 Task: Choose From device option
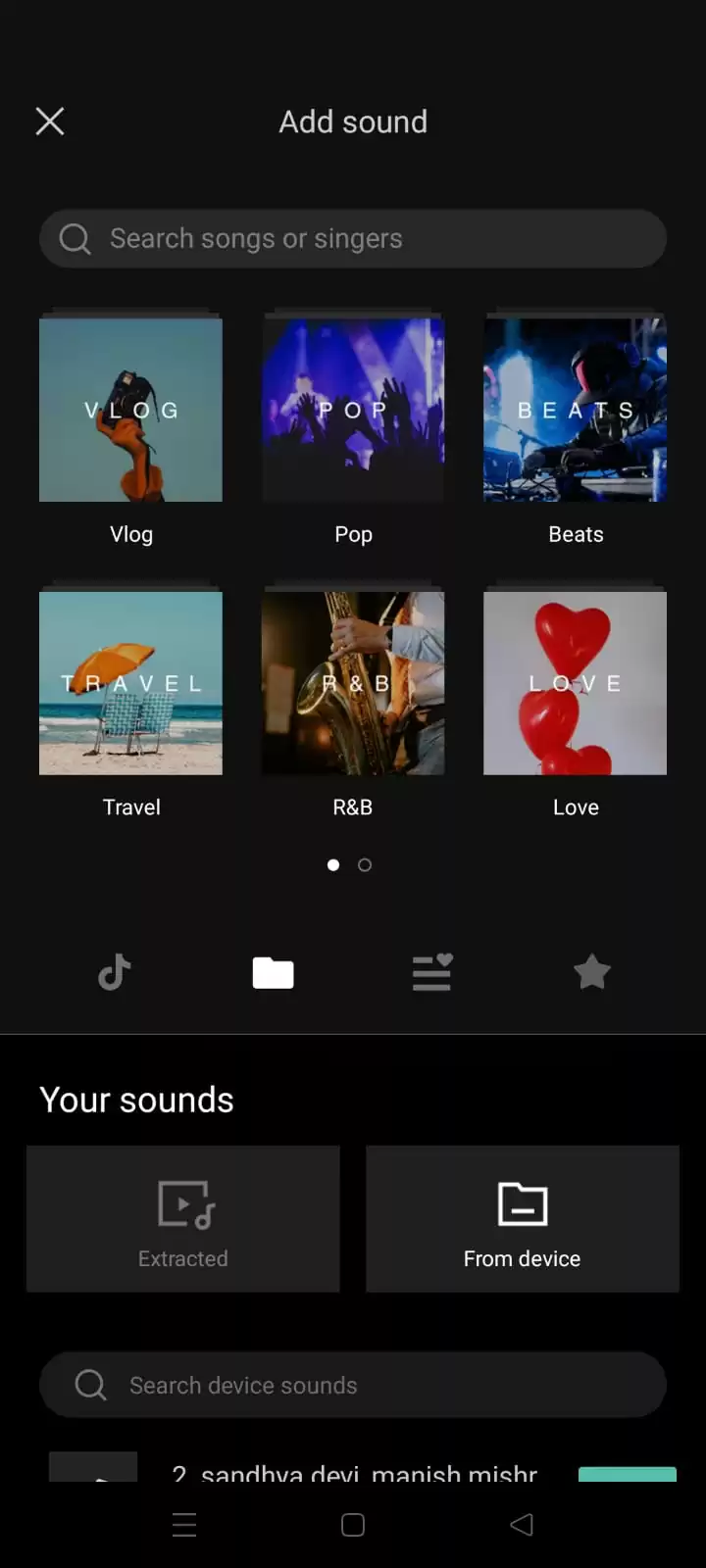[523, 1219]
